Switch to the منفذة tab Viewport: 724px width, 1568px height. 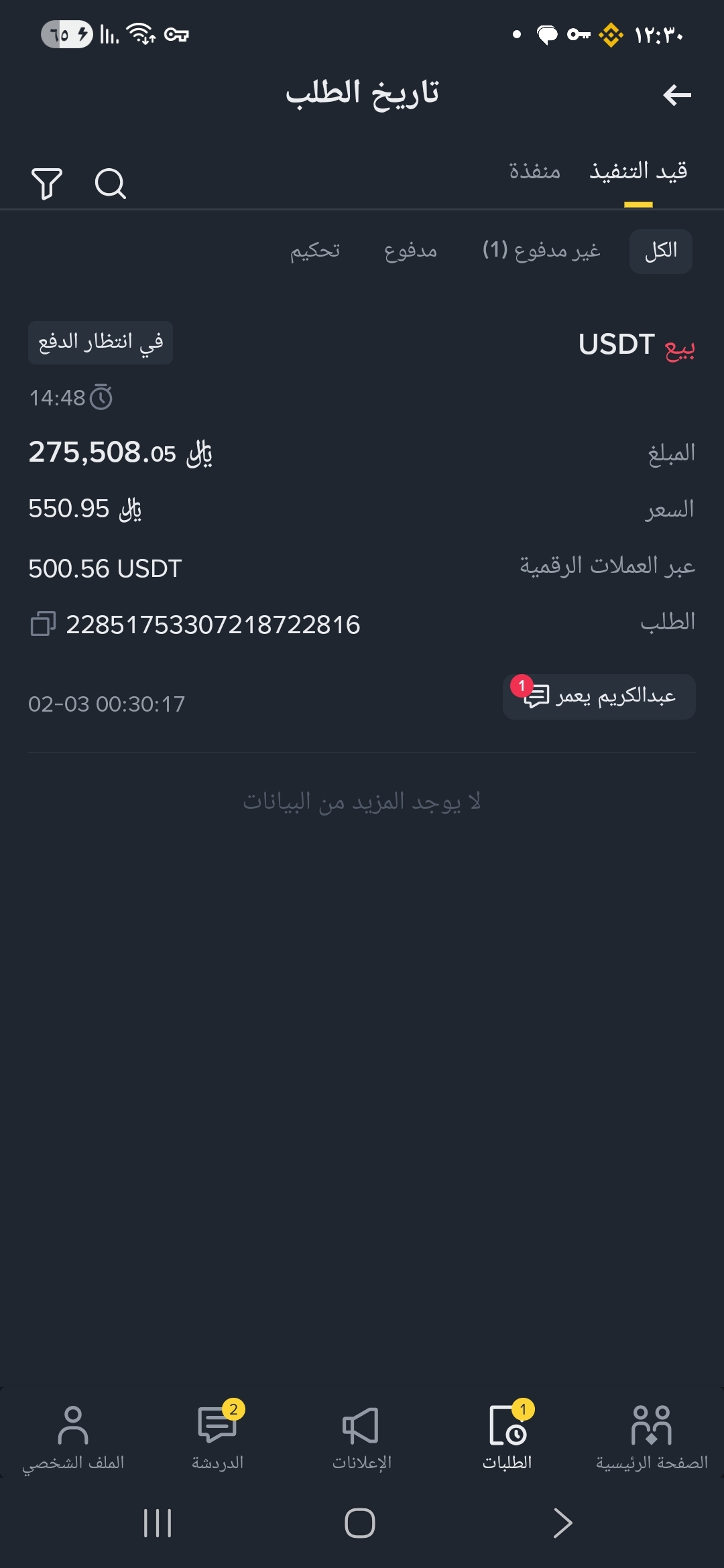[534, 172]
